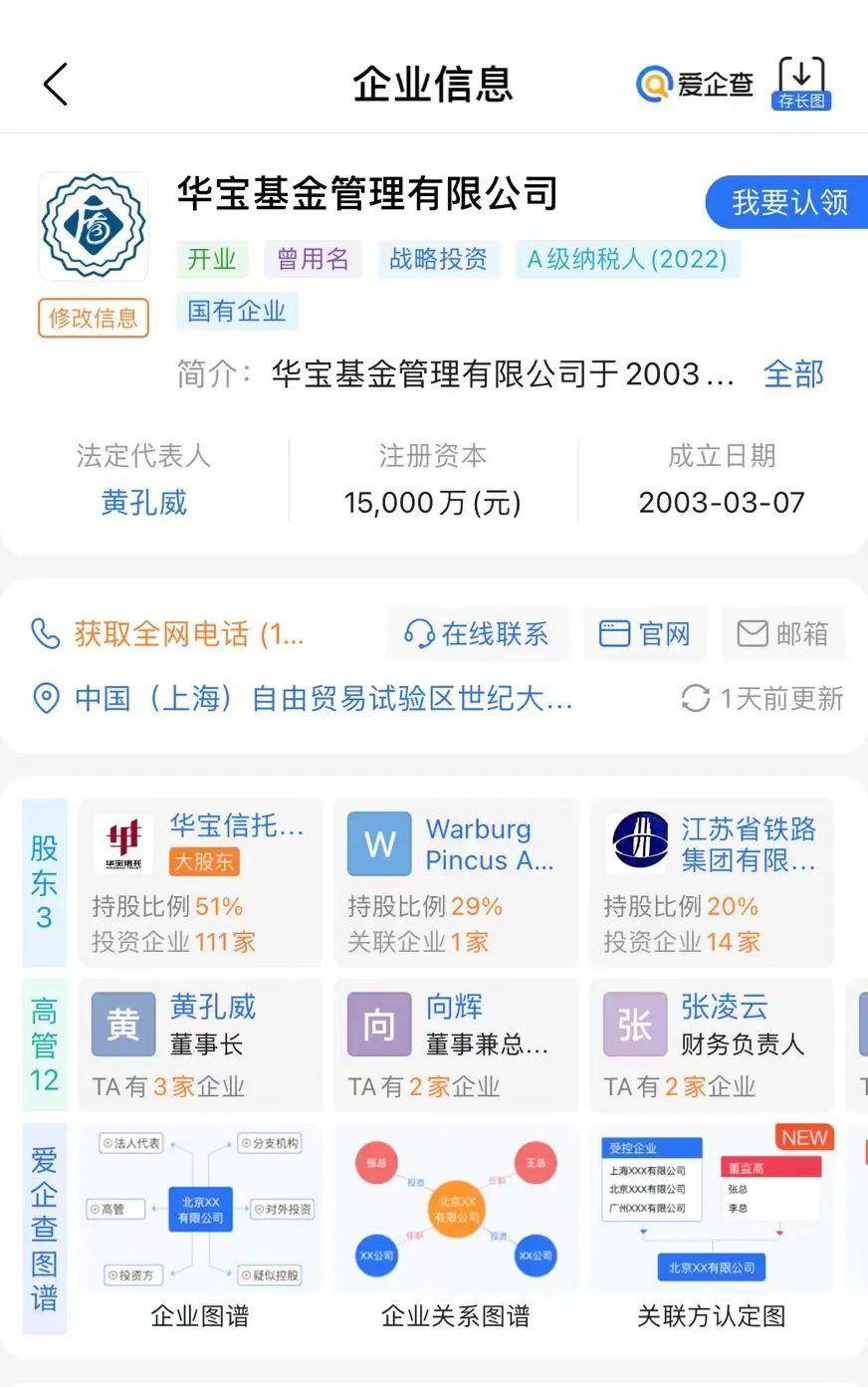Open the 关联方认定图 diagram
Image resolution: width=868 pixels, height=1387 pixels.
pos(711,1230)
